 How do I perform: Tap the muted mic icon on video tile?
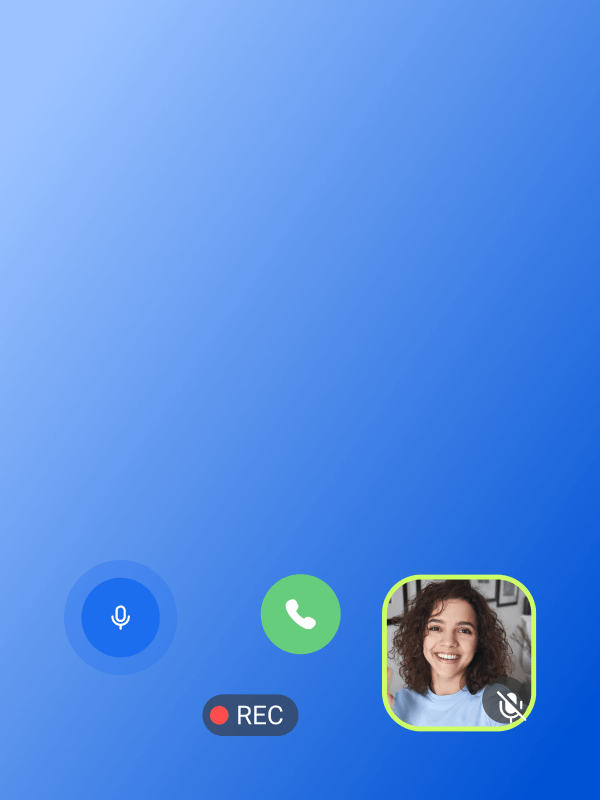(509, 704)
